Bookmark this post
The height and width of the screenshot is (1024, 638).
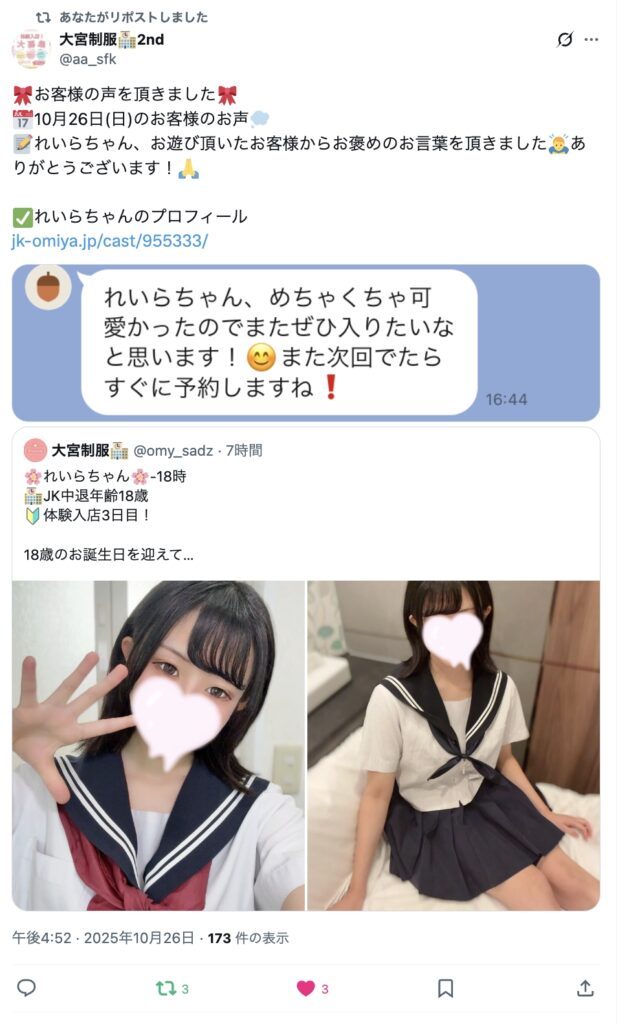point(445,988)
